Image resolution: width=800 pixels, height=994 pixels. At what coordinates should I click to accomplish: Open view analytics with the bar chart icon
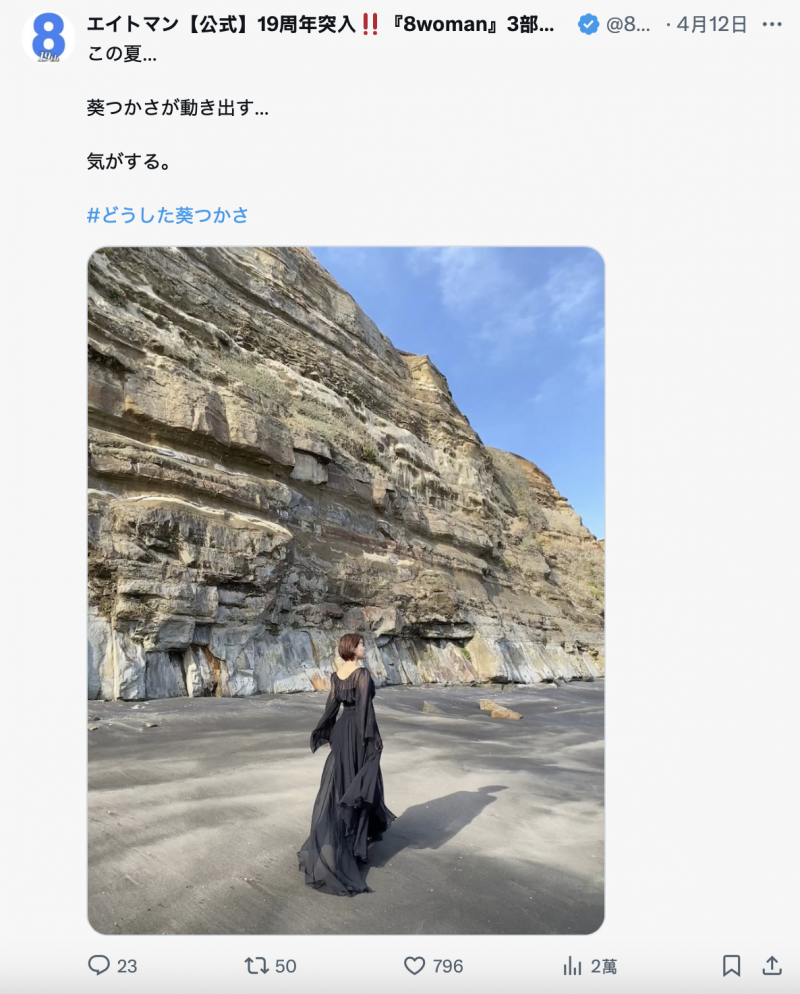click(573, 966)
